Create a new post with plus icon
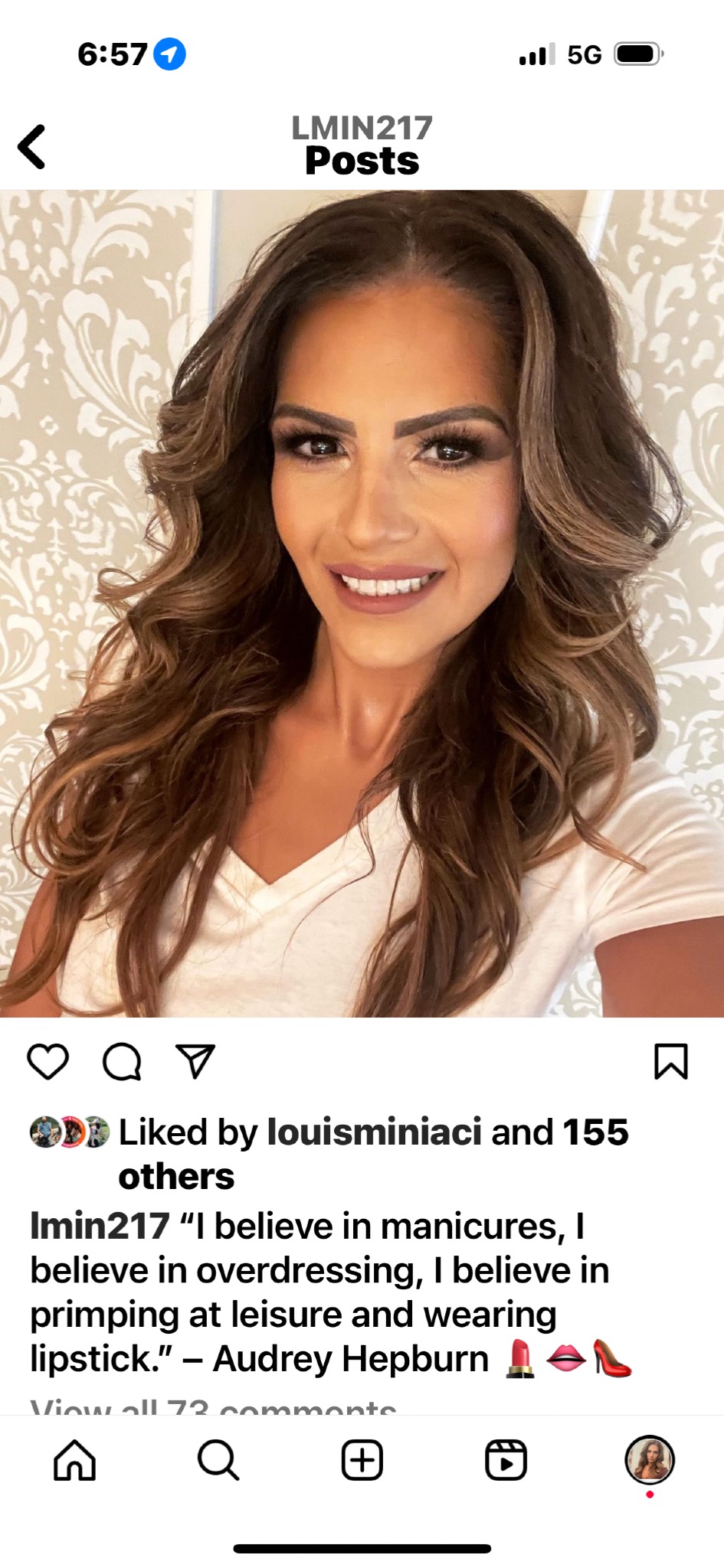The height and width of the screenshot is (1568, 724). [362, 1460]
